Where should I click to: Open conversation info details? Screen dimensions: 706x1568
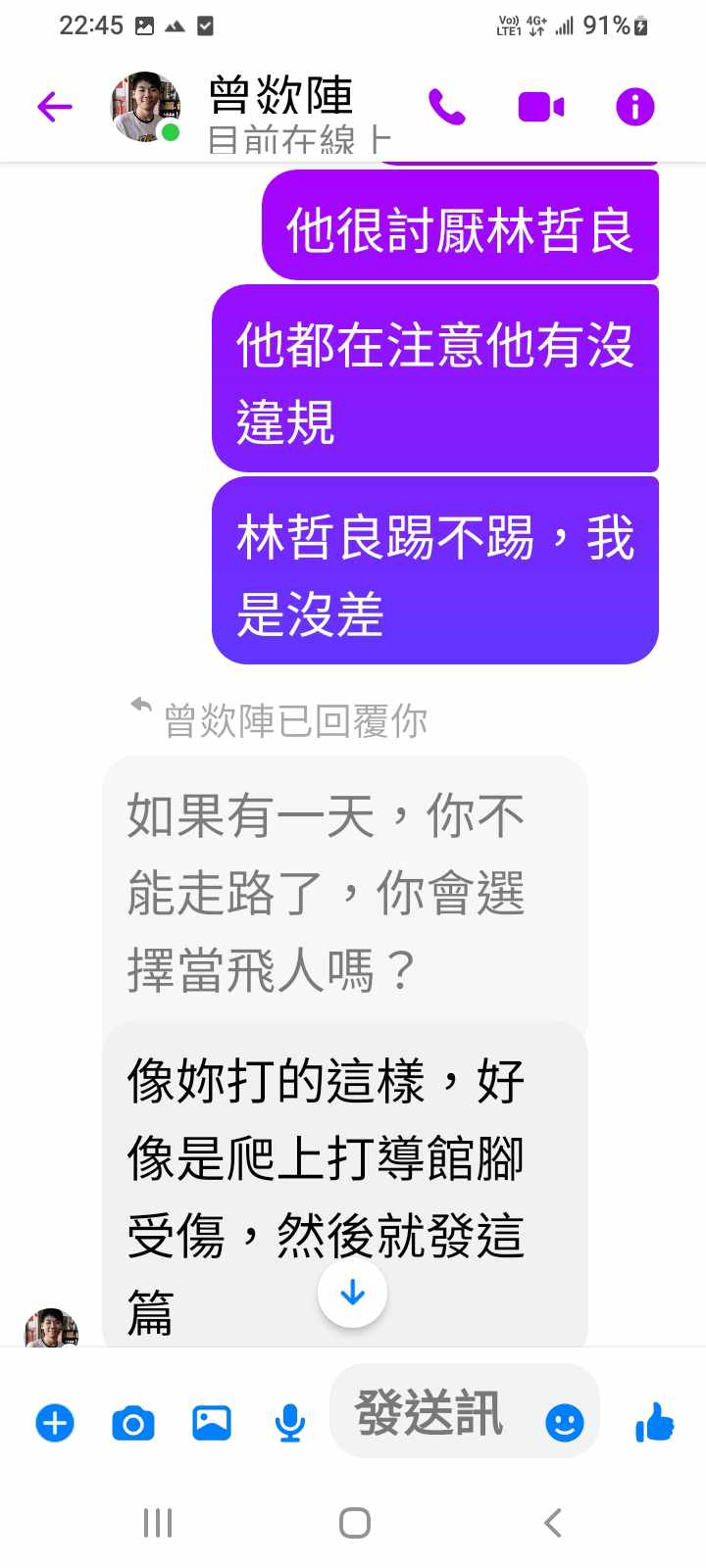tap(634, 107)
